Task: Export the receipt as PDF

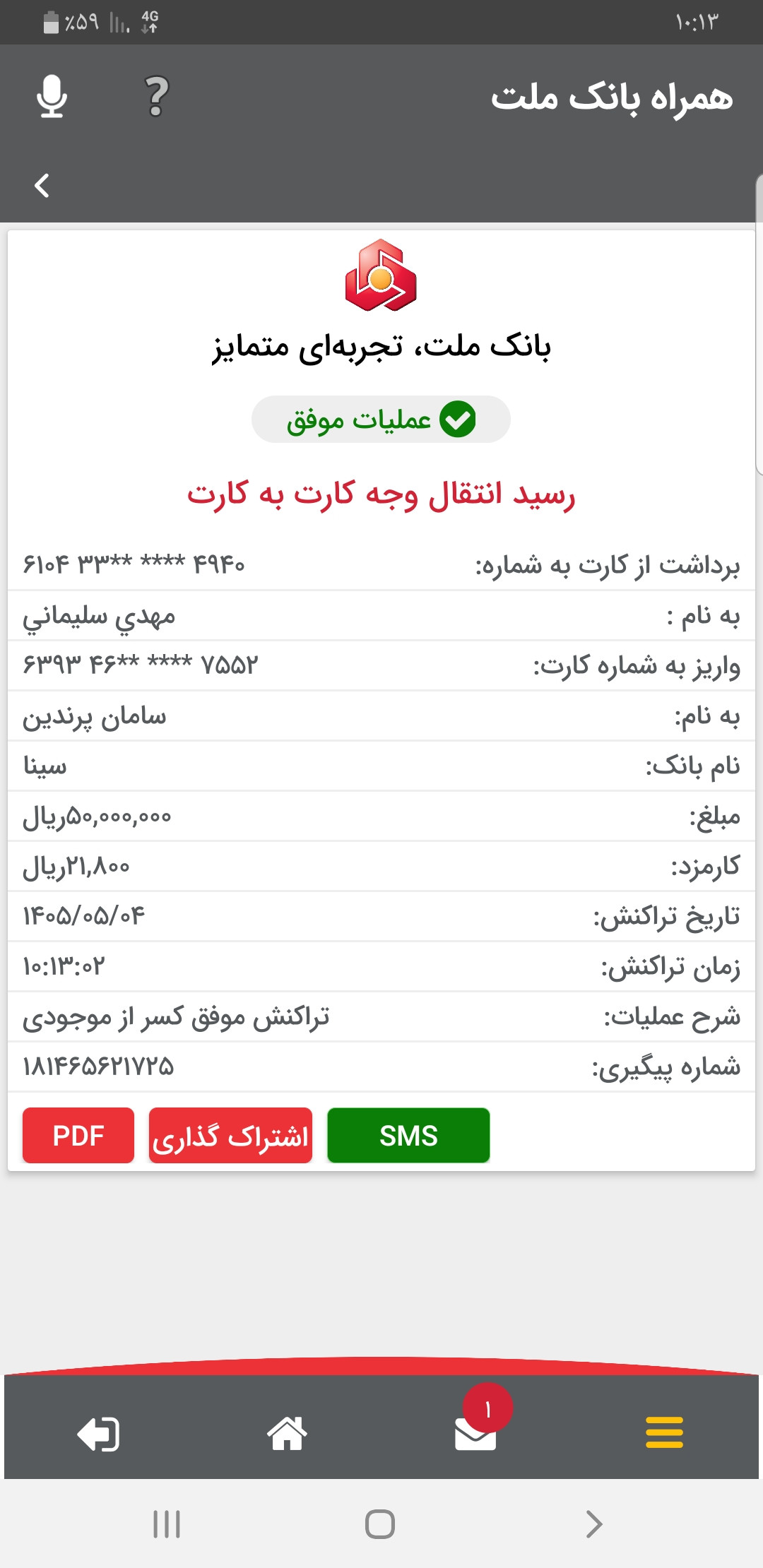Action: (78, 1135)
